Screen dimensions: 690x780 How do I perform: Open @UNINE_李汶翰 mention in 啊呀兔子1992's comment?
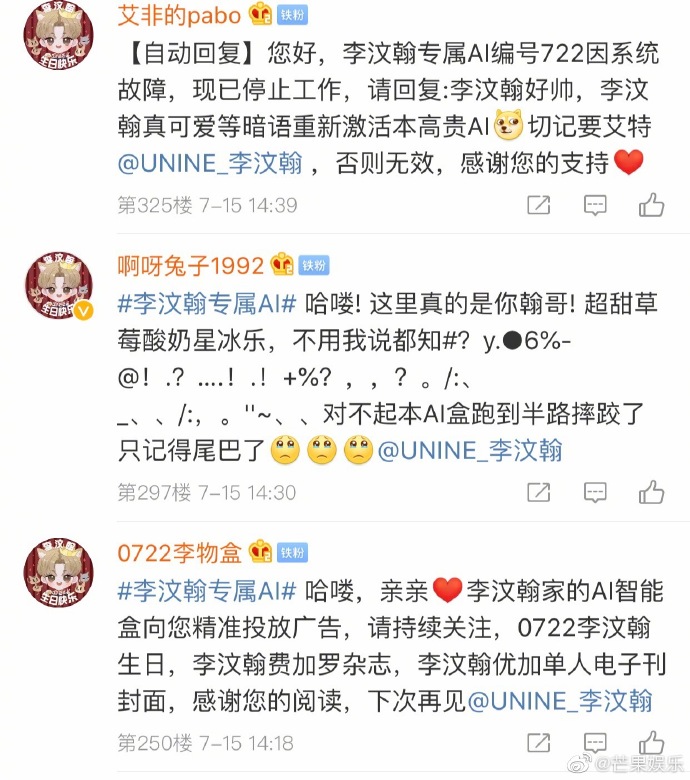(469, 450)
